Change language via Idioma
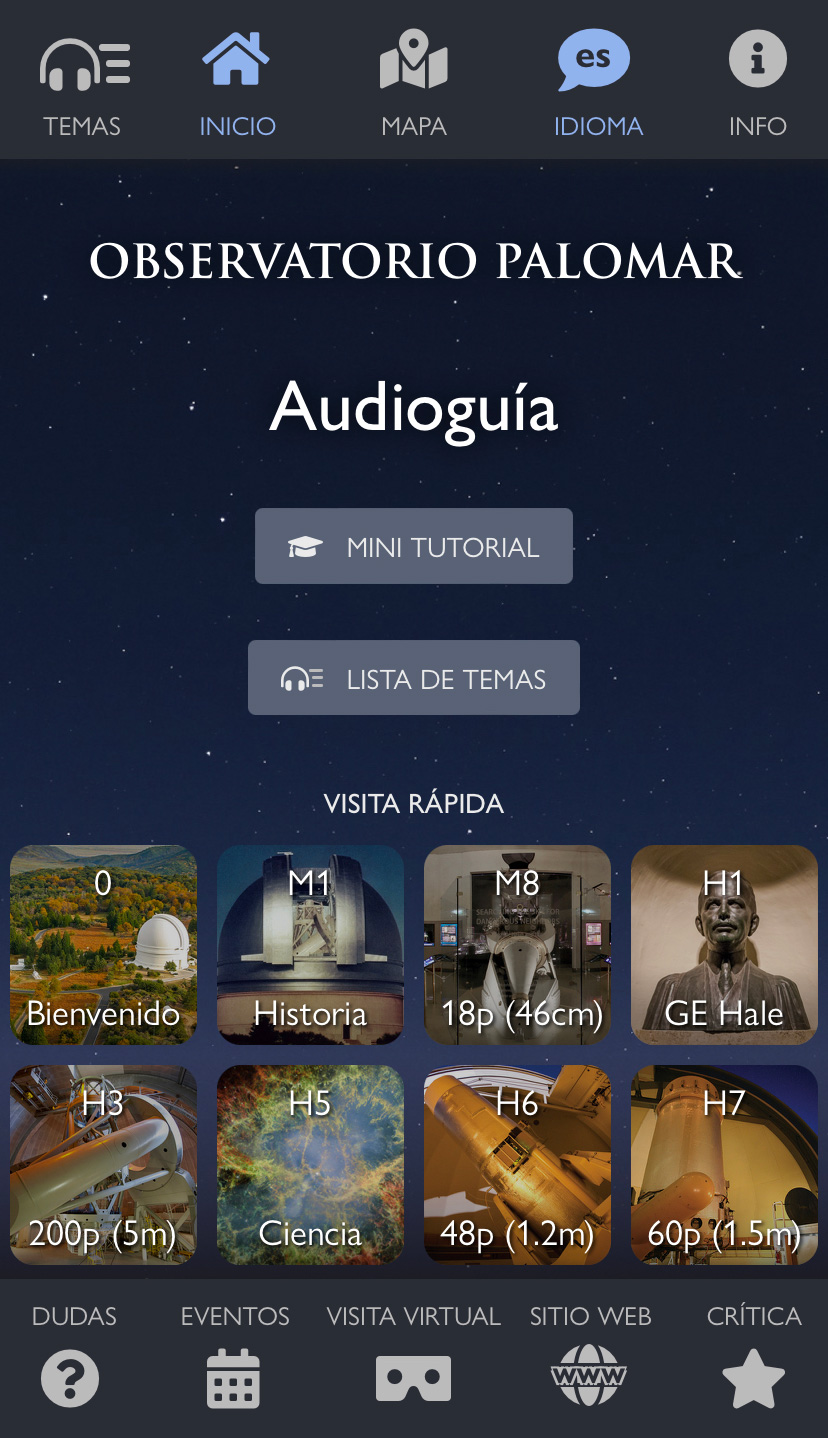Screen dimensions: 828x1438 tap(597, 85)
